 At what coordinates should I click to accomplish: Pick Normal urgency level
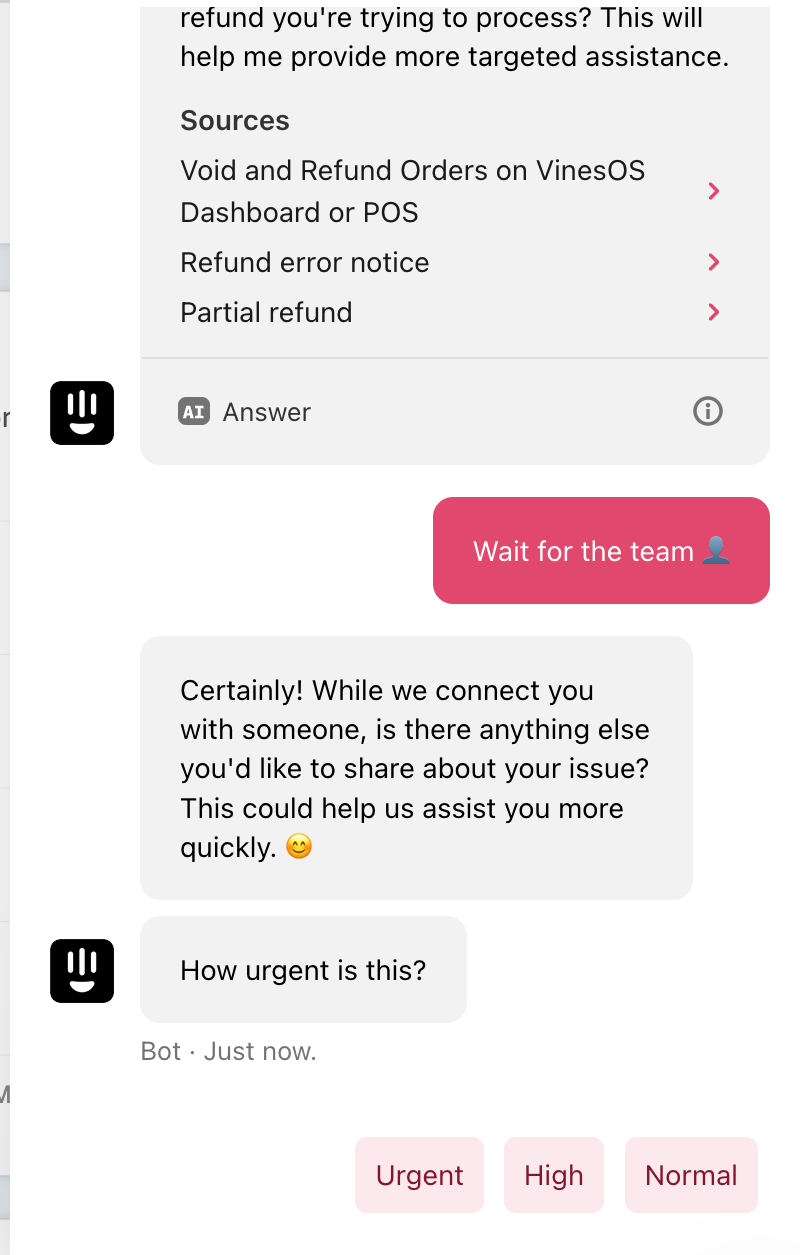coord(691,1175)
